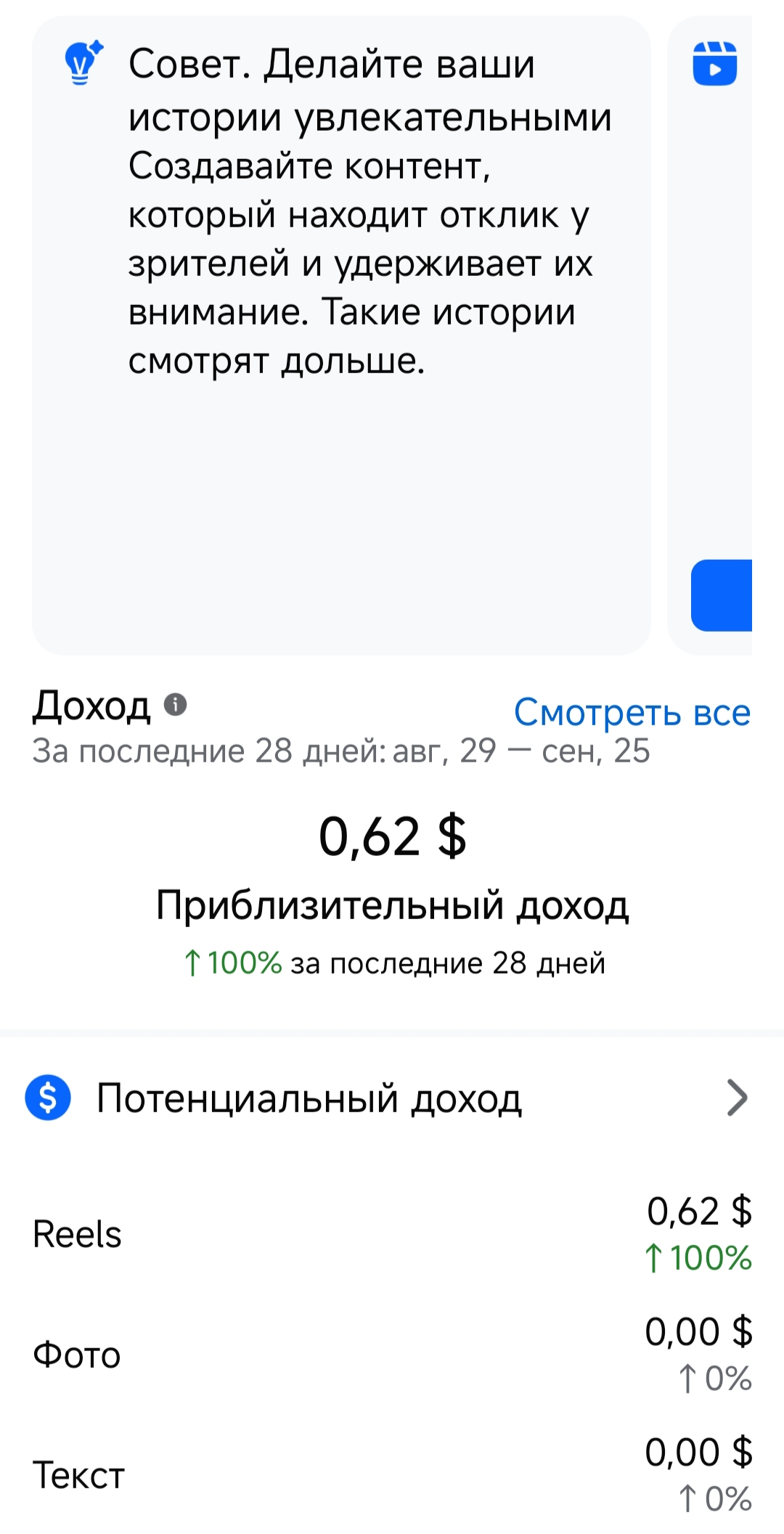This screenshot has width=784, height=1534.
Task: Tap the blue button on the next tip card
Action: pyautogui.click(x=722, y=595)
